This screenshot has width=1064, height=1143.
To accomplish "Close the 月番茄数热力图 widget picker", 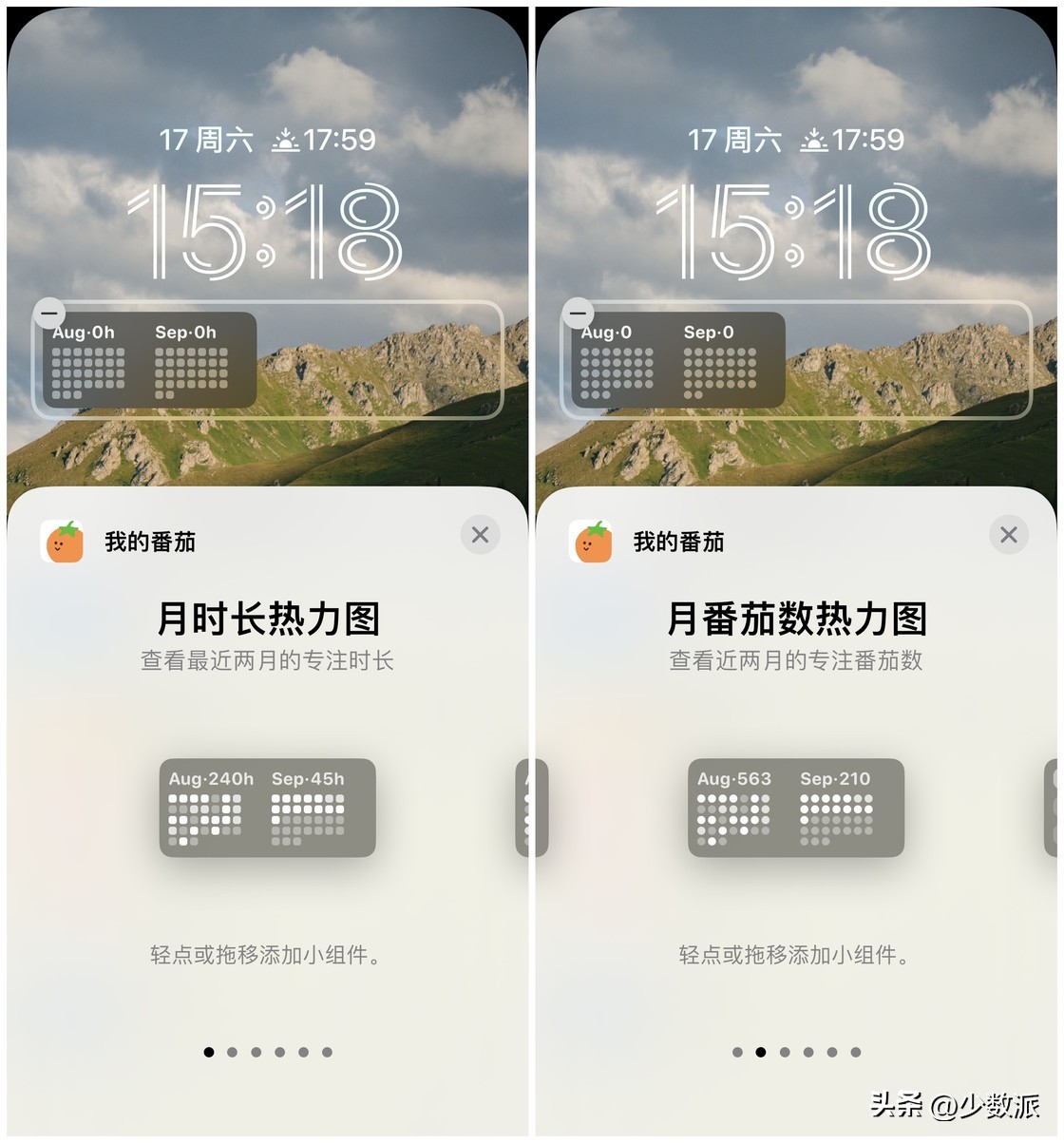I will point(1008,534).
